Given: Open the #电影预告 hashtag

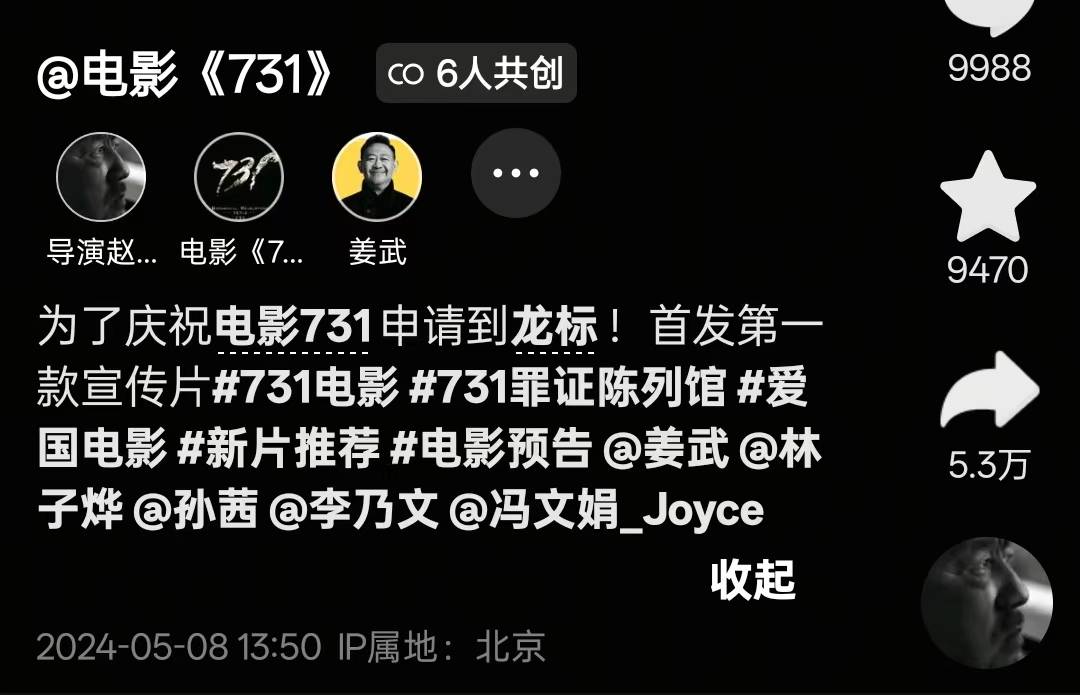Looking at the screenshot, I should (x=491, y=450).
